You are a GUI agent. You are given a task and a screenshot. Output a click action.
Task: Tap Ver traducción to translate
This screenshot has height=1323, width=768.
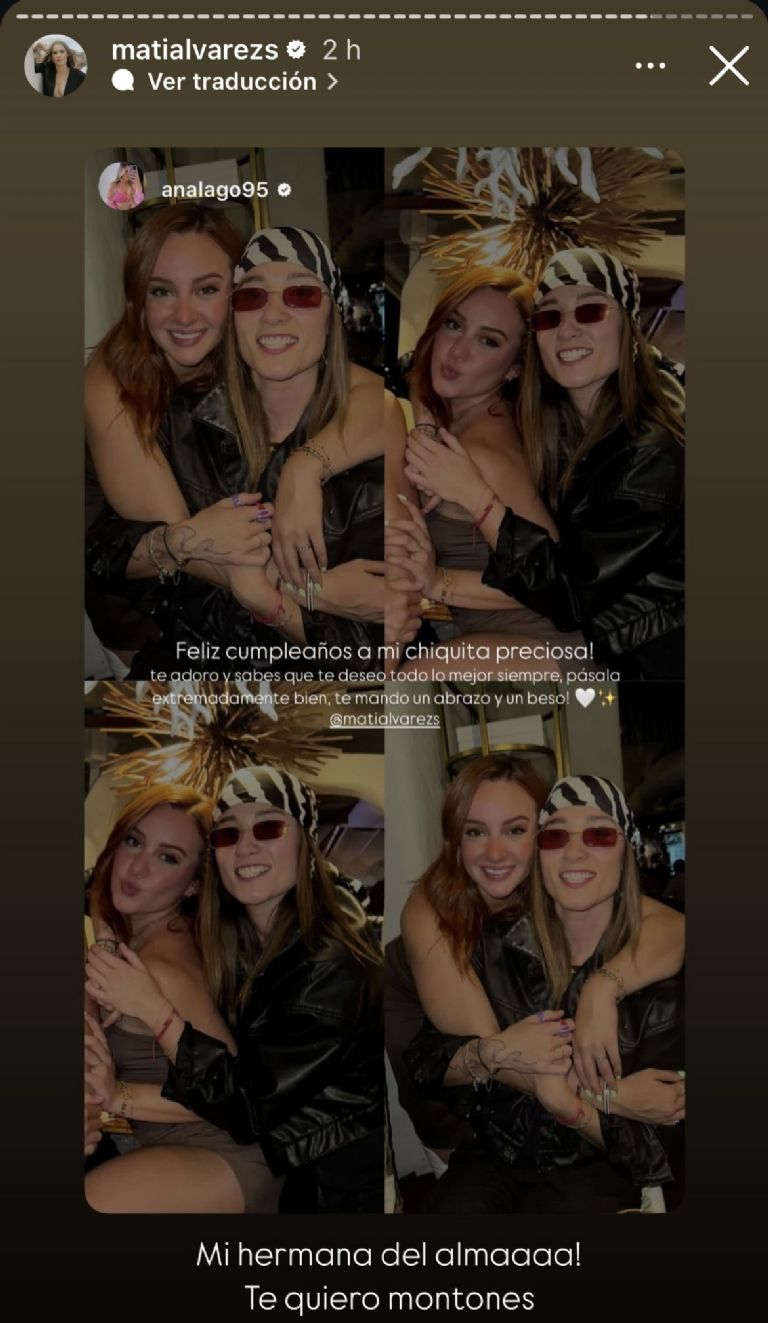(x=231, y=82)
